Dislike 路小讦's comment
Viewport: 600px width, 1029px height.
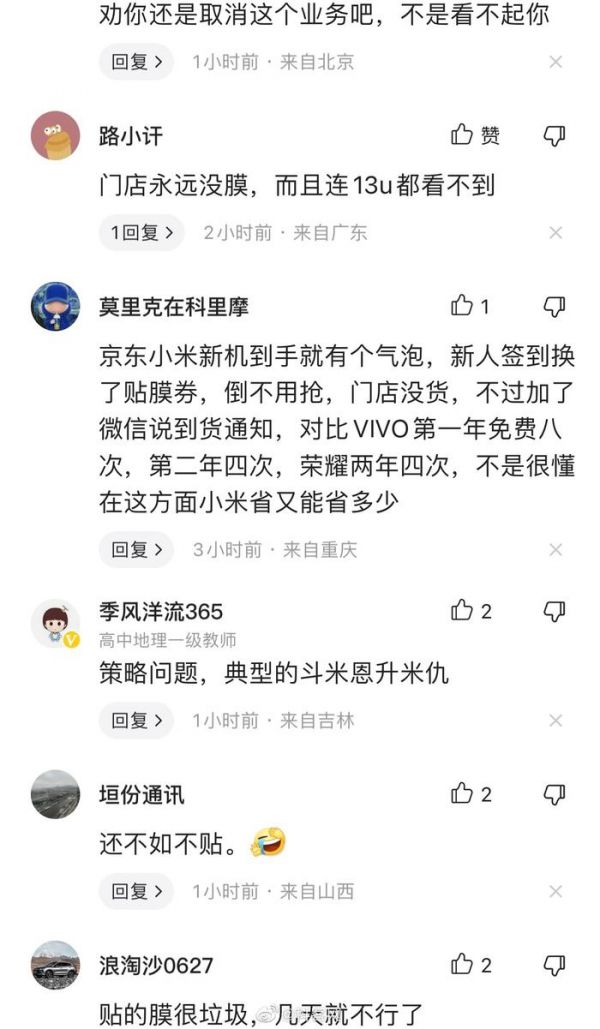pyautogui.click(x=555, y=136)
